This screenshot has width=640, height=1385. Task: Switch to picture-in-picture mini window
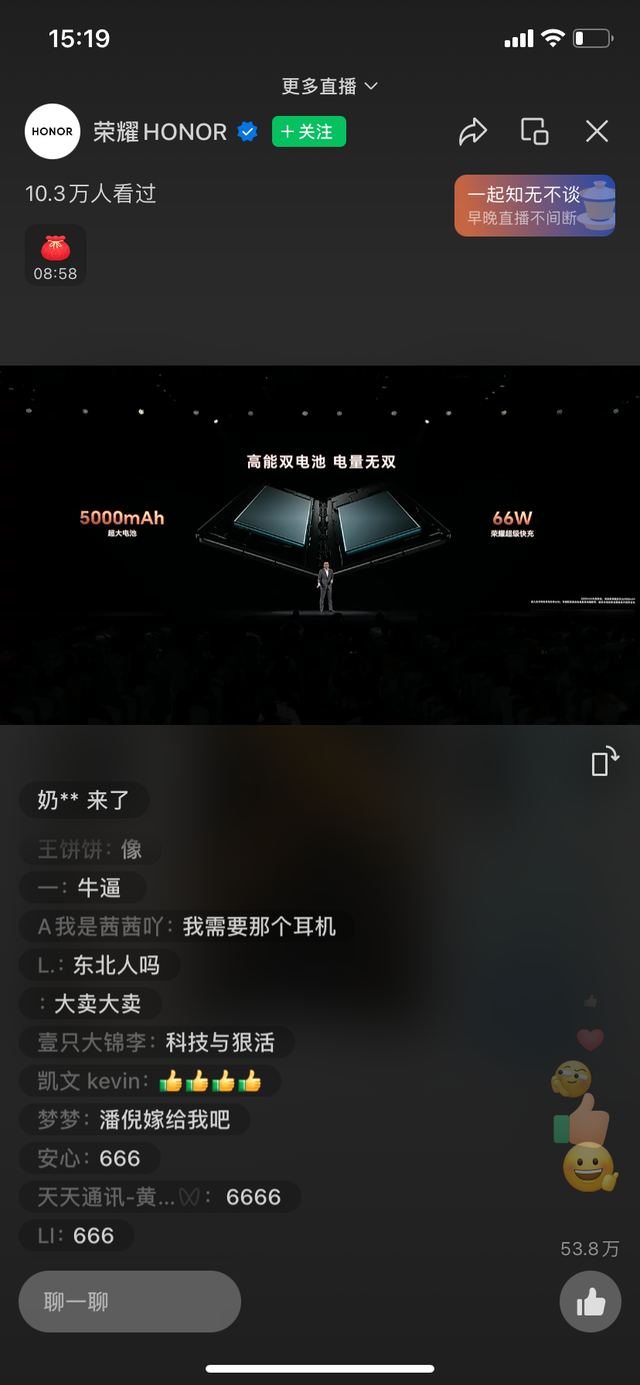pyautogui.click(x=535, y=132)
